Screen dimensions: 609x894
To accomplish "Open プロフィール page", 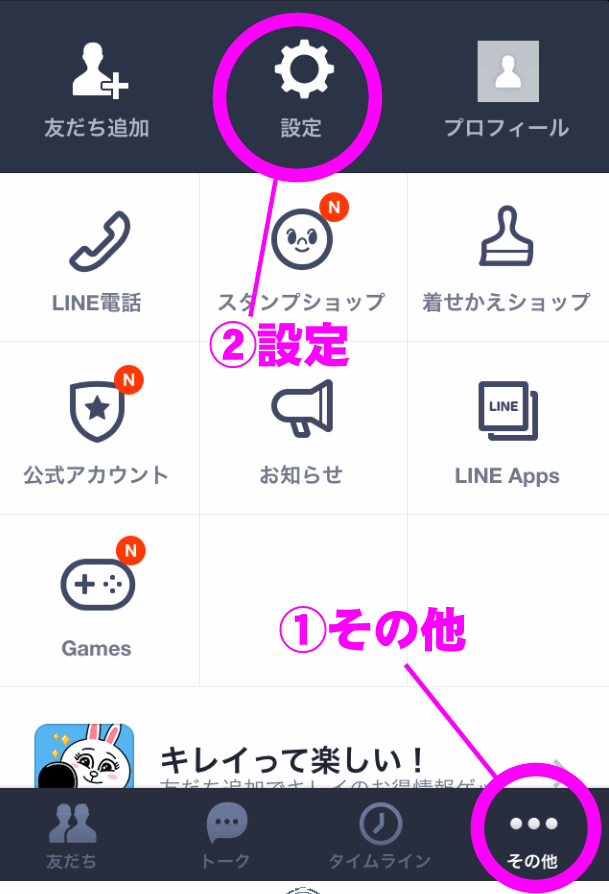I will 507,88.
